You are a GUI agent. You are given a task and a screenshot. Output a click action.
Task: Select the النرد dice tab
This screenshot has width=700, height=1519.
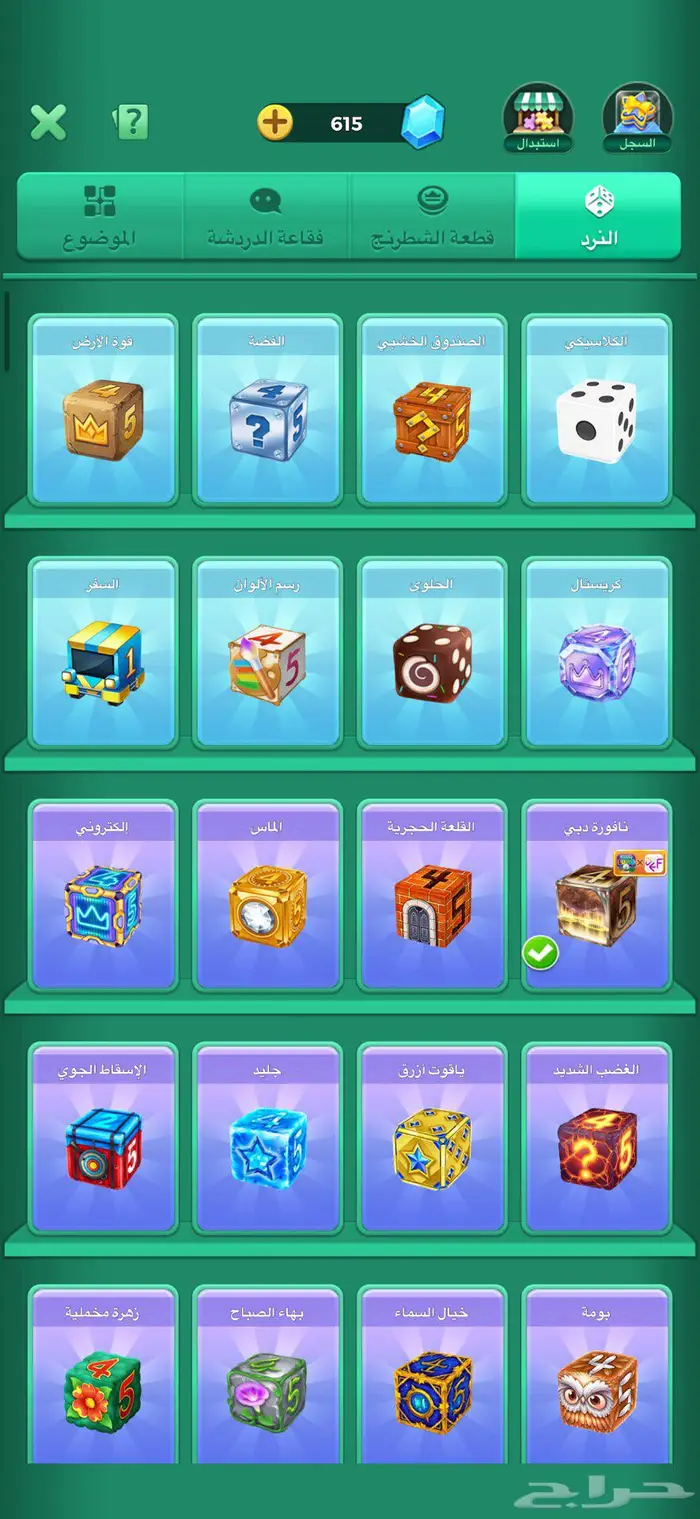[x=598, y=216]
